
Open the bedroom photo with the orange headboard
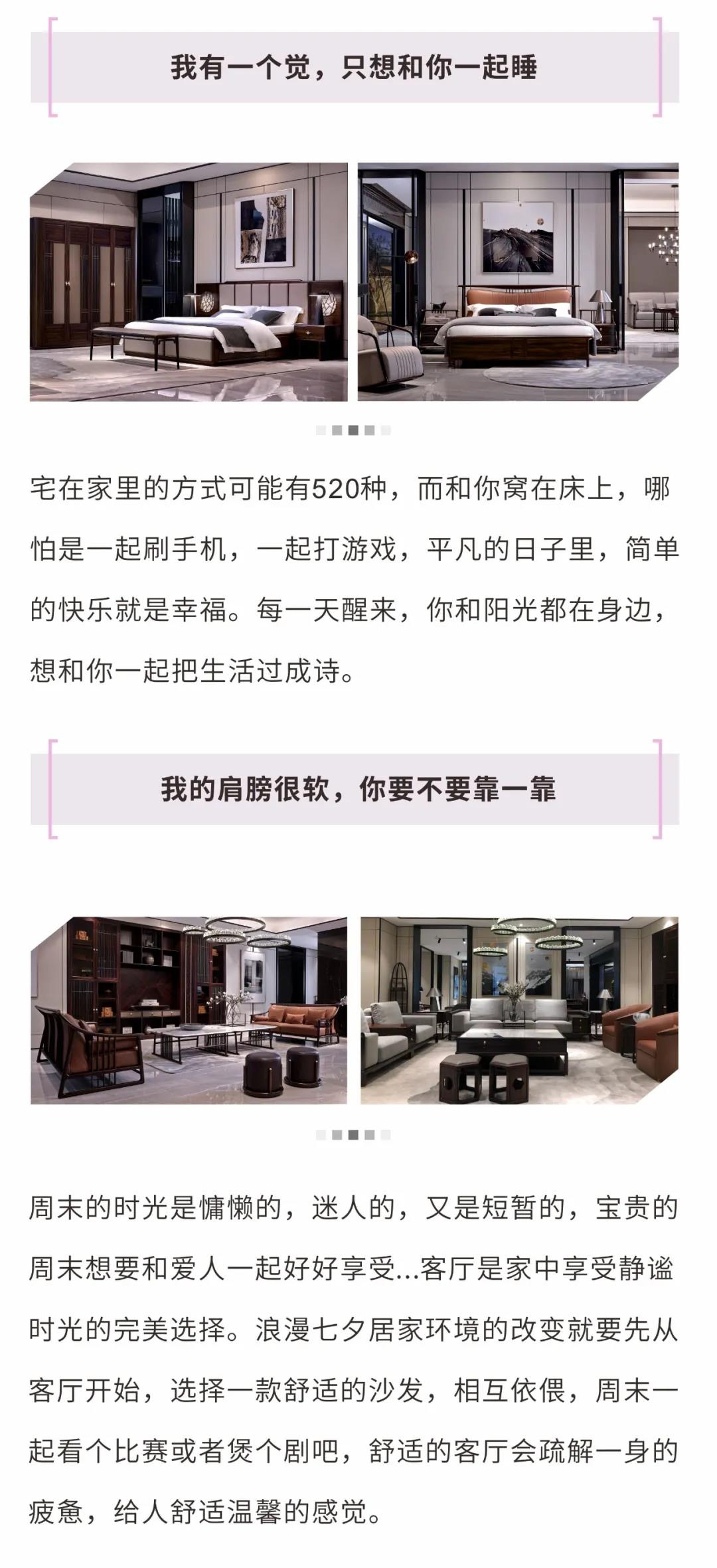[518, 282]
